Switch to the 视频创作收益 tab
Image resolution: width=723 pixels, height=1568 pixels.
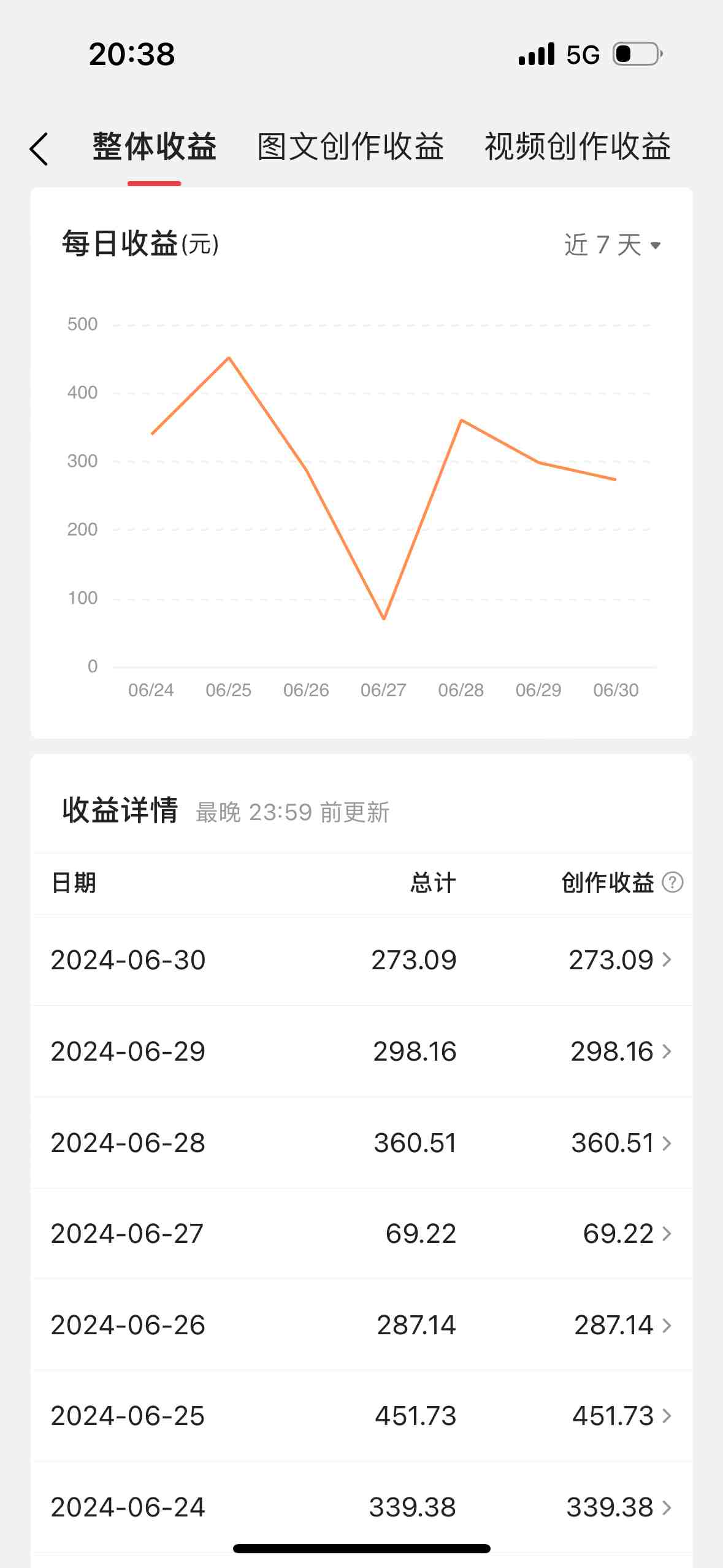[x=576, y=147]
